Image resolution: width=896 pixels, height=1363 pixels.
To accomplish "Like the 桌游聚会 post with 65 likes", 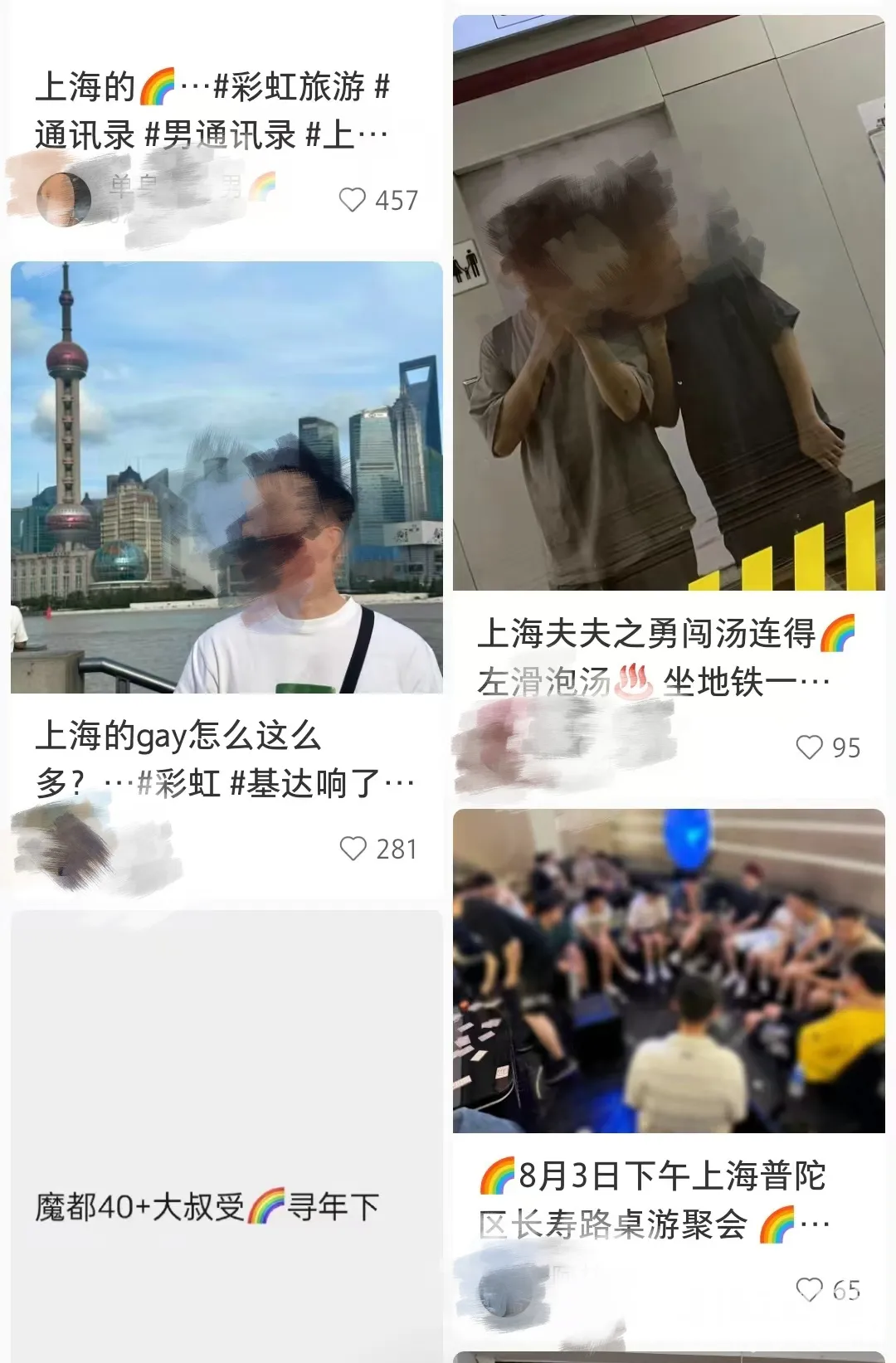I will [x=809, y=1289].
